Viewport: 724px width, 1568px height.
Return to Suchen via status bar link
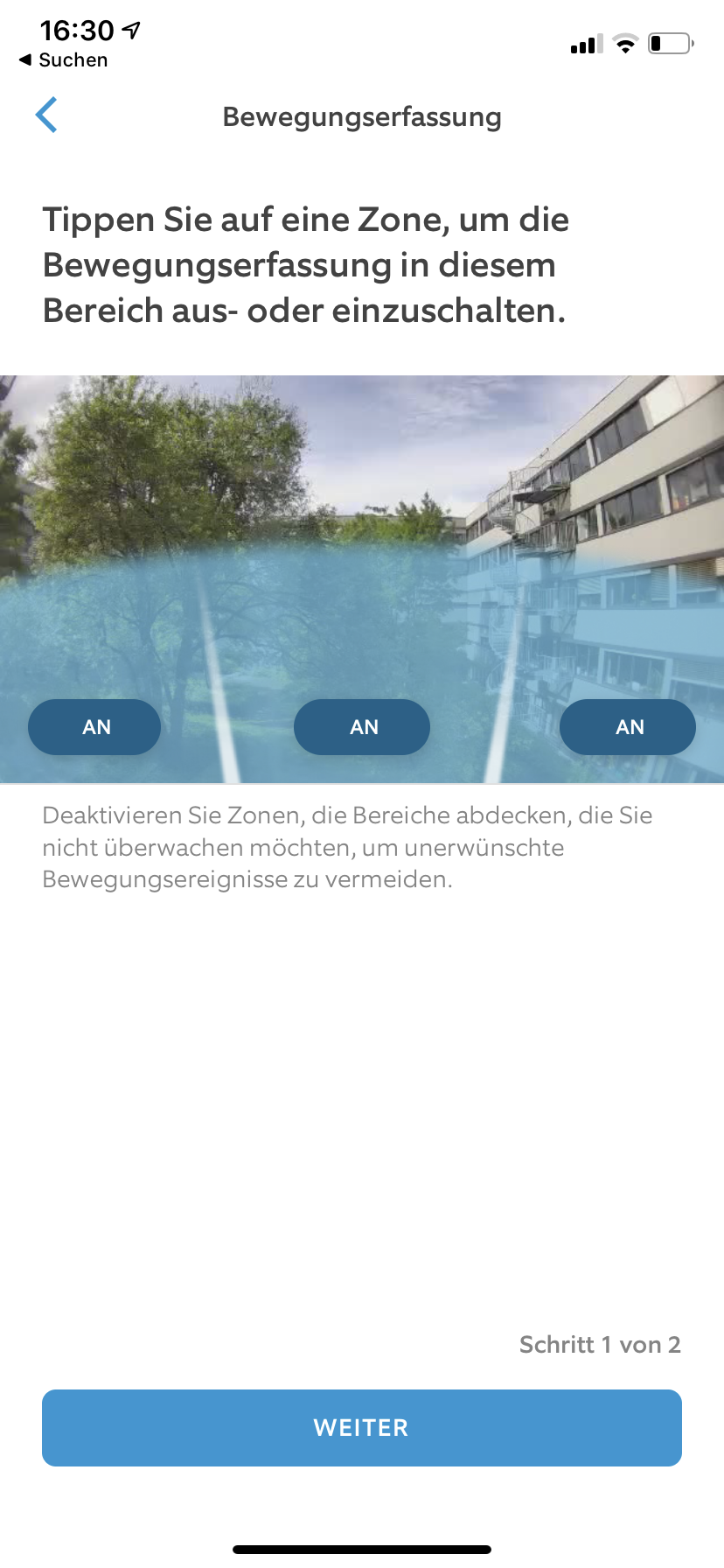(x=64, y=60)
